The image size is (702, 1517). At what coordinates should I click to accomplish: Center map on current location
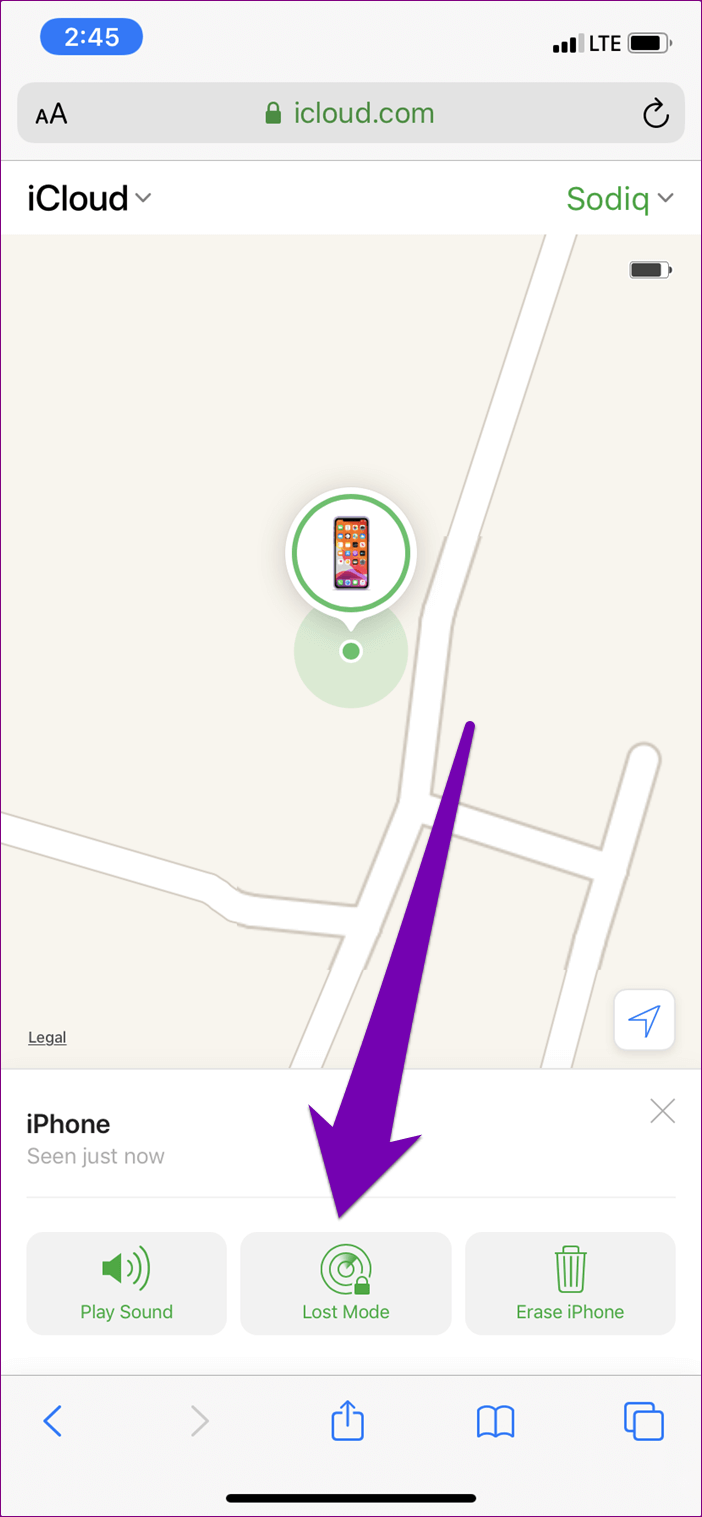click(644, 1020)
